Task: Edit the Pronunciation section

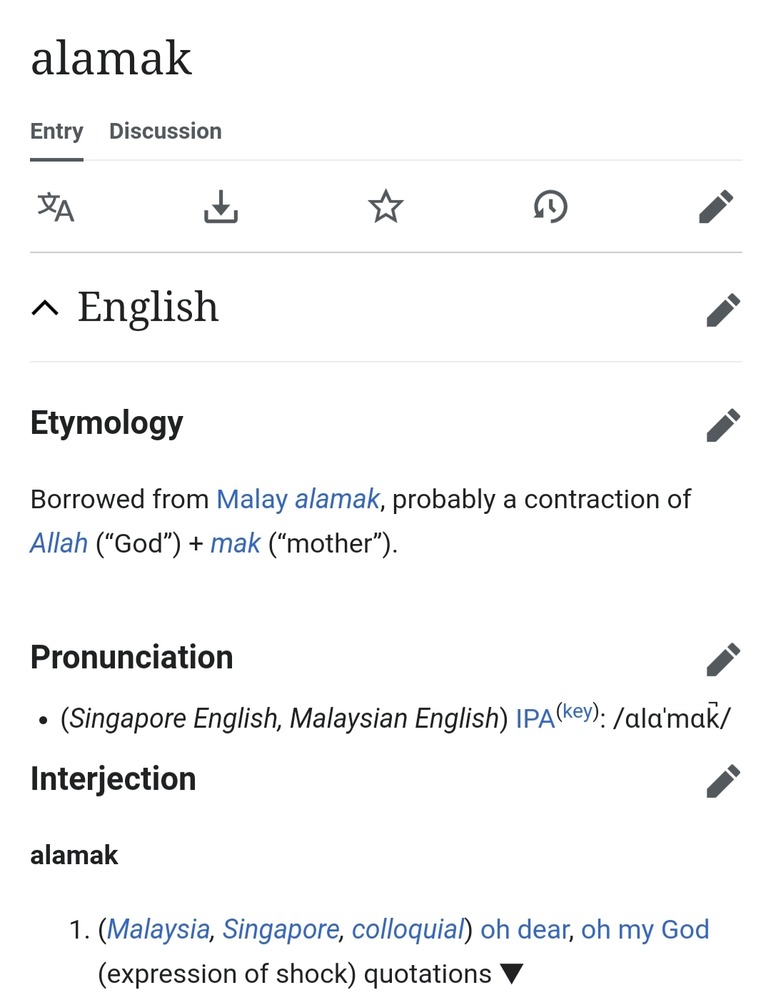Action: pos(723,659)
